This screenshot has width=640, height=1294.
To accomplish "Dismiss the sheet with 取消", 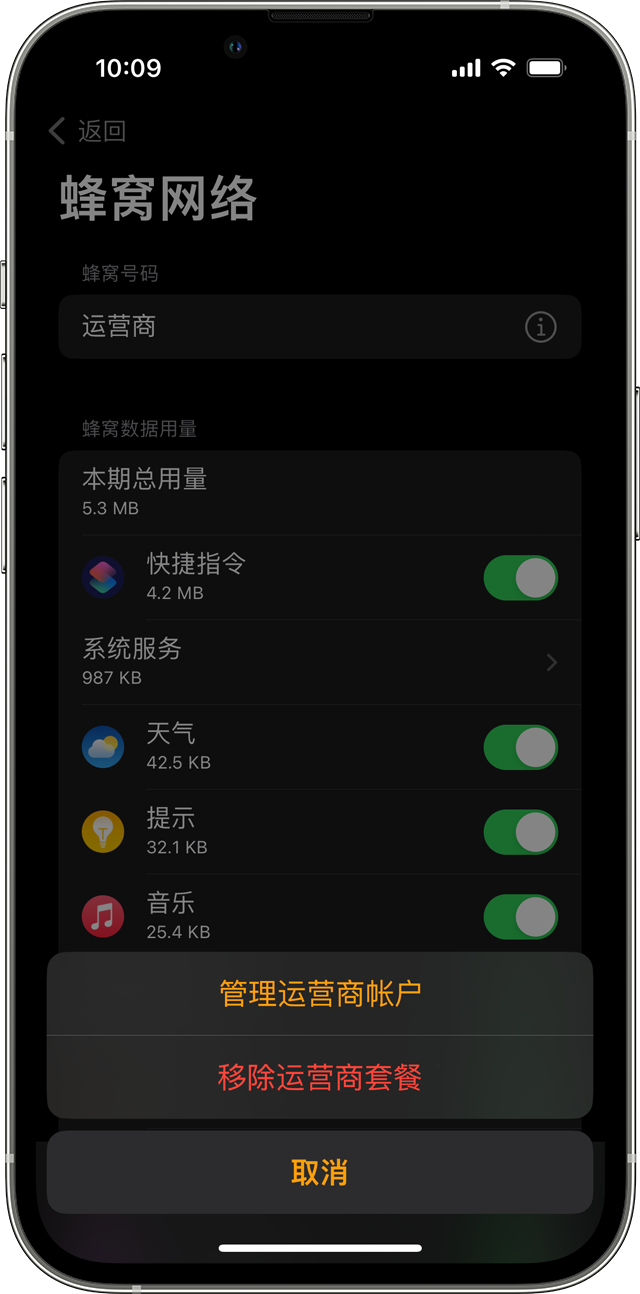I will [x=320, y=1172].
